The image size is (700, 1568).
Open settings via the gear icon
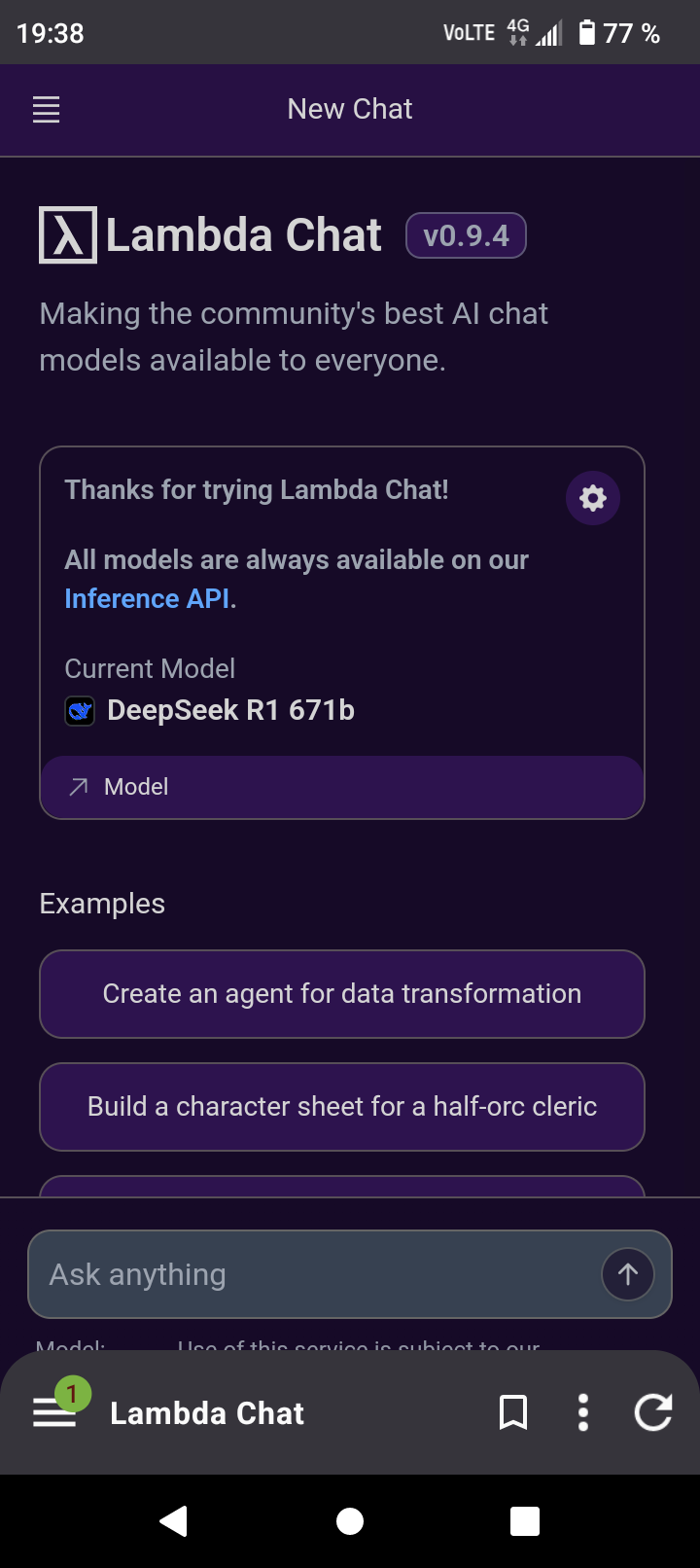pyautogui.click(x=593, y=498)
